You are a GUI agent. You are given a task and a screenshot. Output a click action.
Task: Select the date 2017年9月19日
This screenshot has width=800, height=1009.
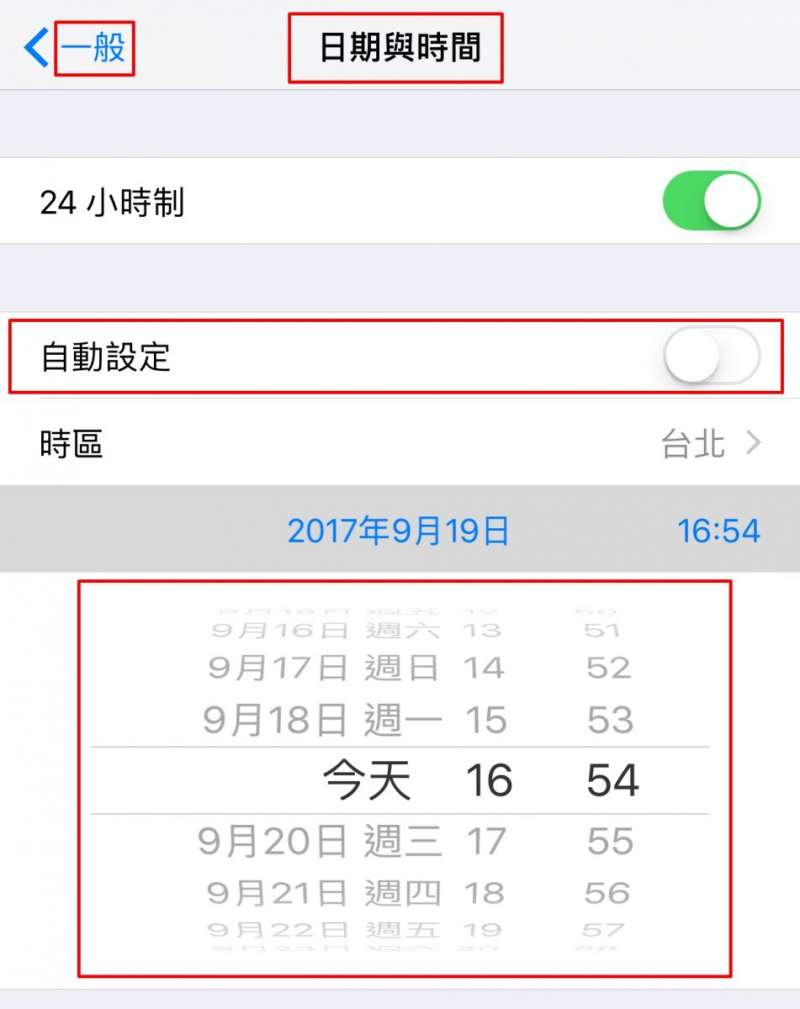coord(398,531)
